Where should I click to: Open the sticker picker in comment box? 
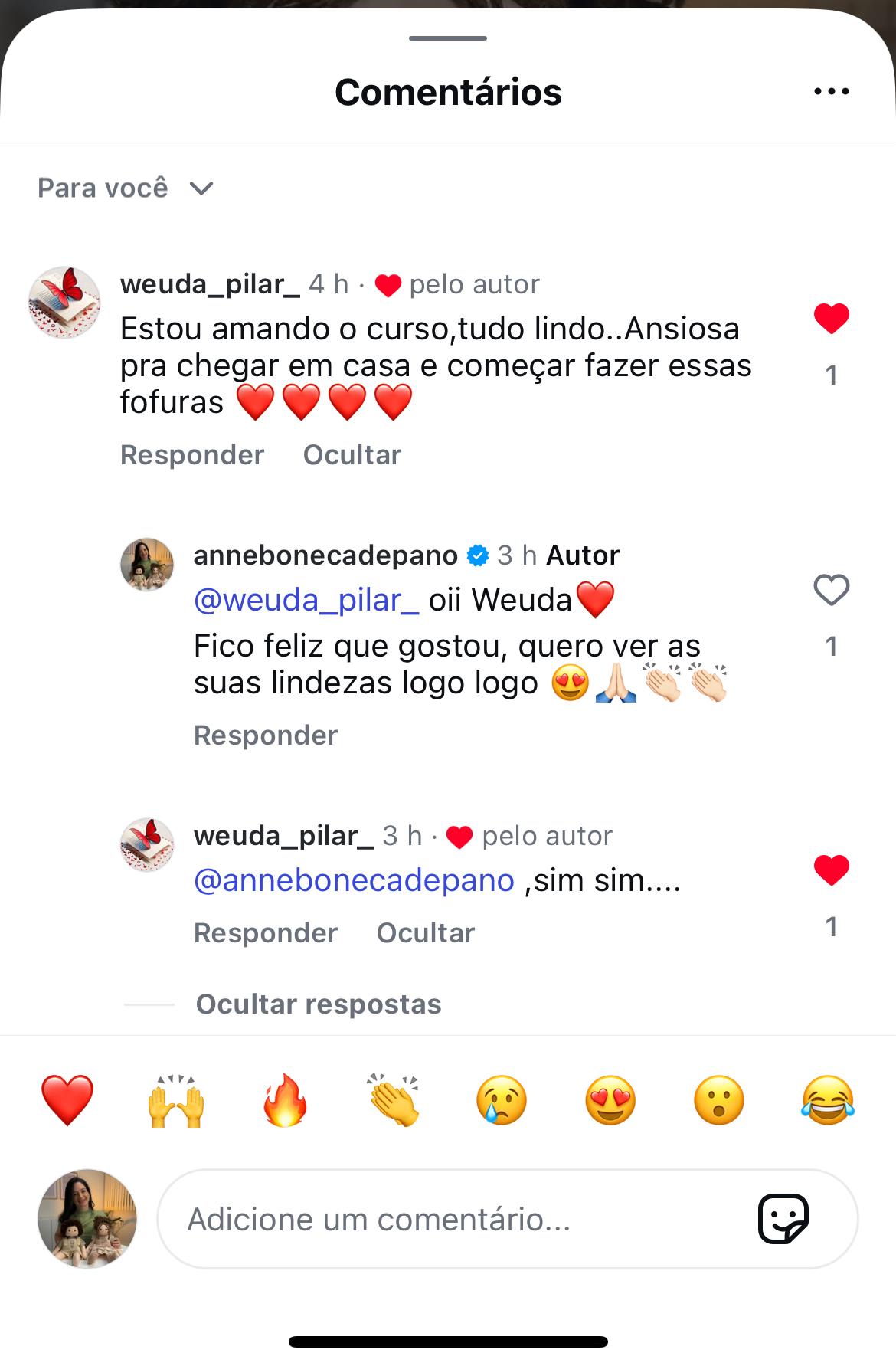pyautogui.click(x=783, y=1218)
